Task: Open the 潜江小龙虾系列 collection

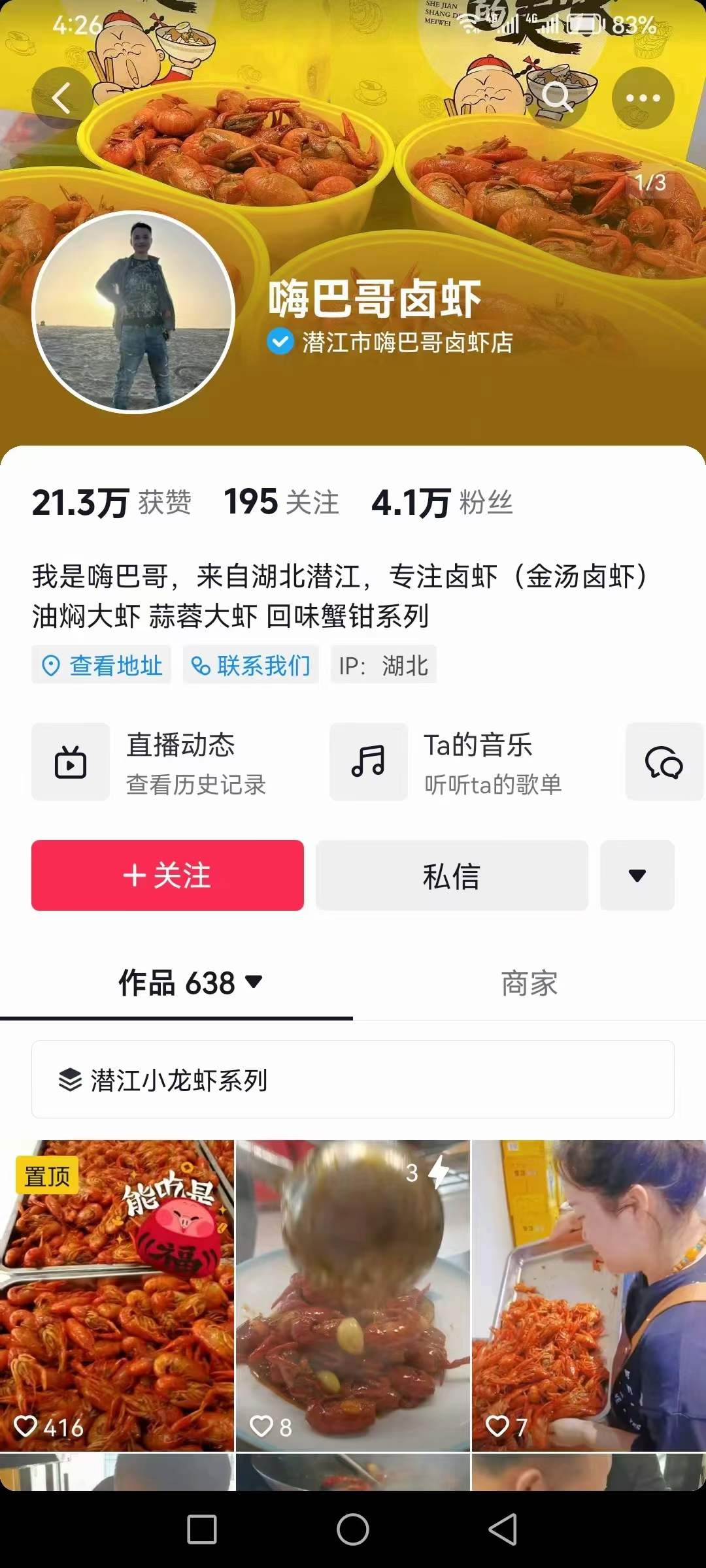Action: [353, 1079]
